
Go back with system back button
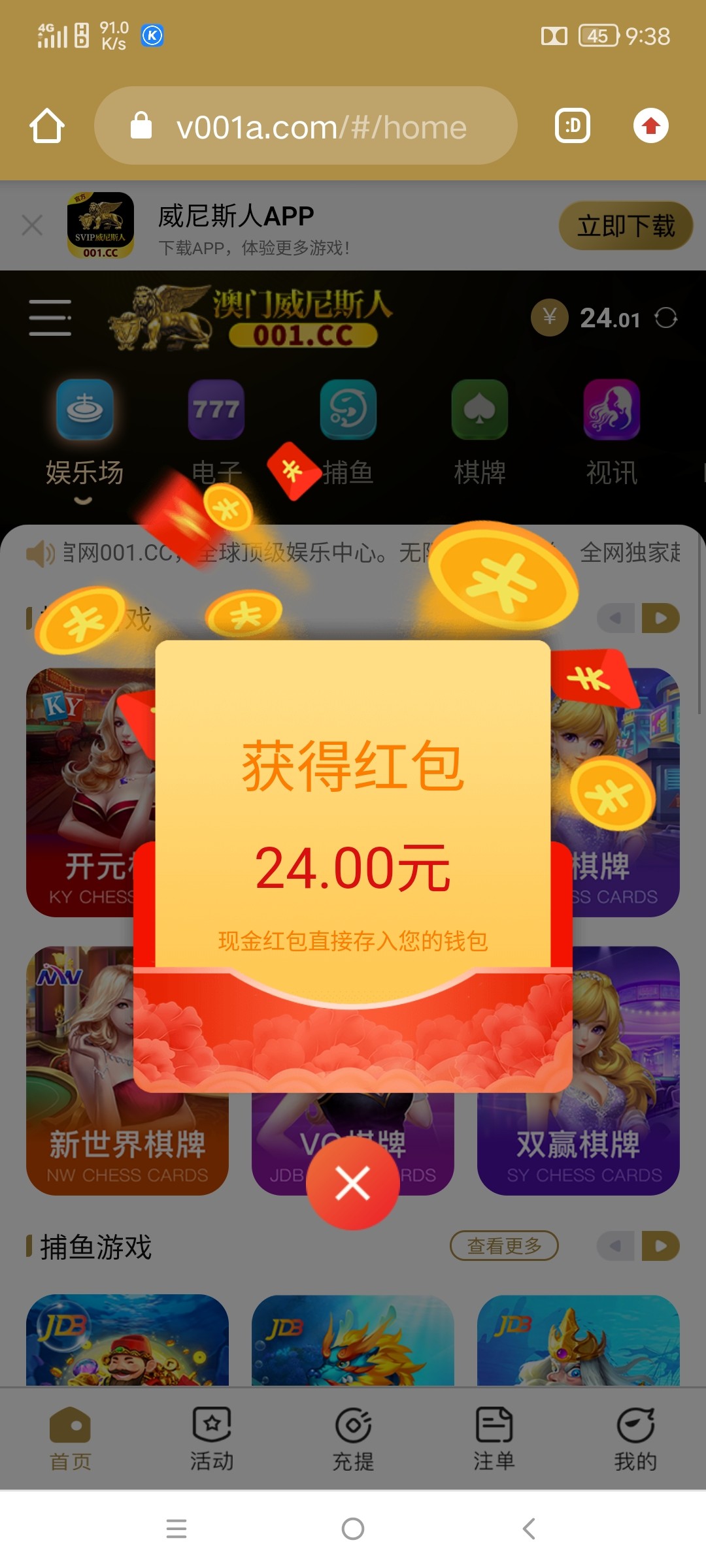(x=529, y=1529)
